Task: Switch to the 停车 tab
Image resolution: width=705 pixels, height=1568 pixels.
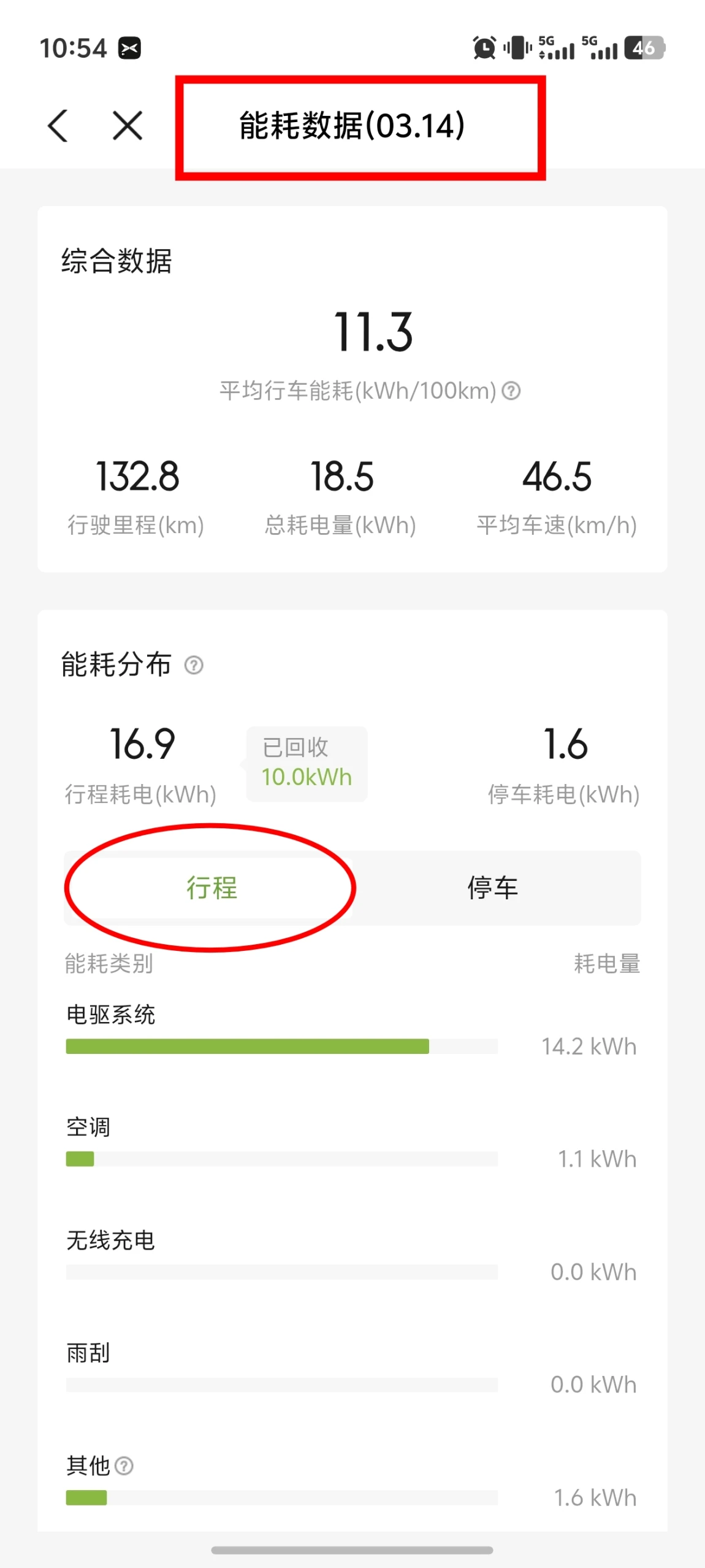Action: [x=493, y=888]
